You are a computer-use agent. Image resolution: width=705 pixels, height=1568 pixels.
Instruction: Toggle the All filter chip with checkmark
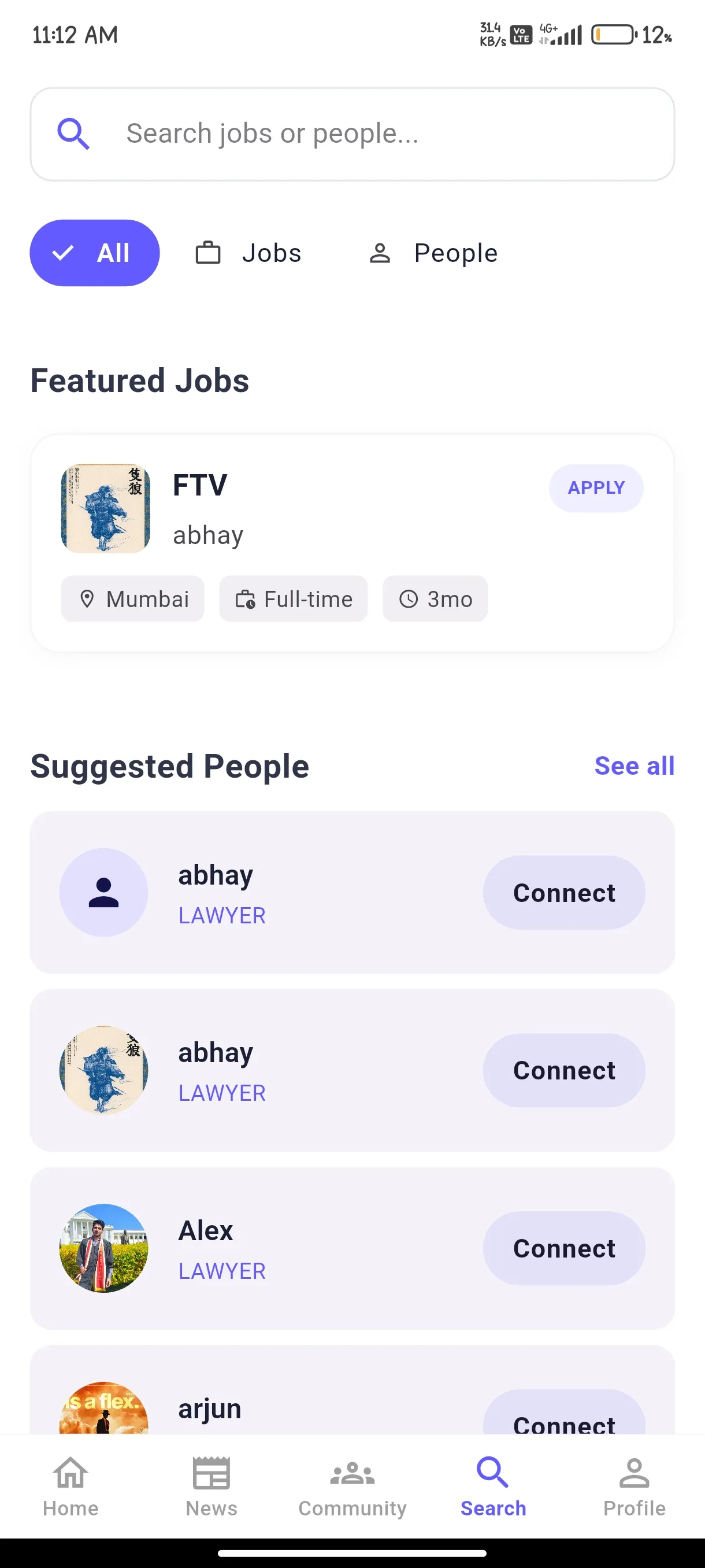[x=94, y=252]
